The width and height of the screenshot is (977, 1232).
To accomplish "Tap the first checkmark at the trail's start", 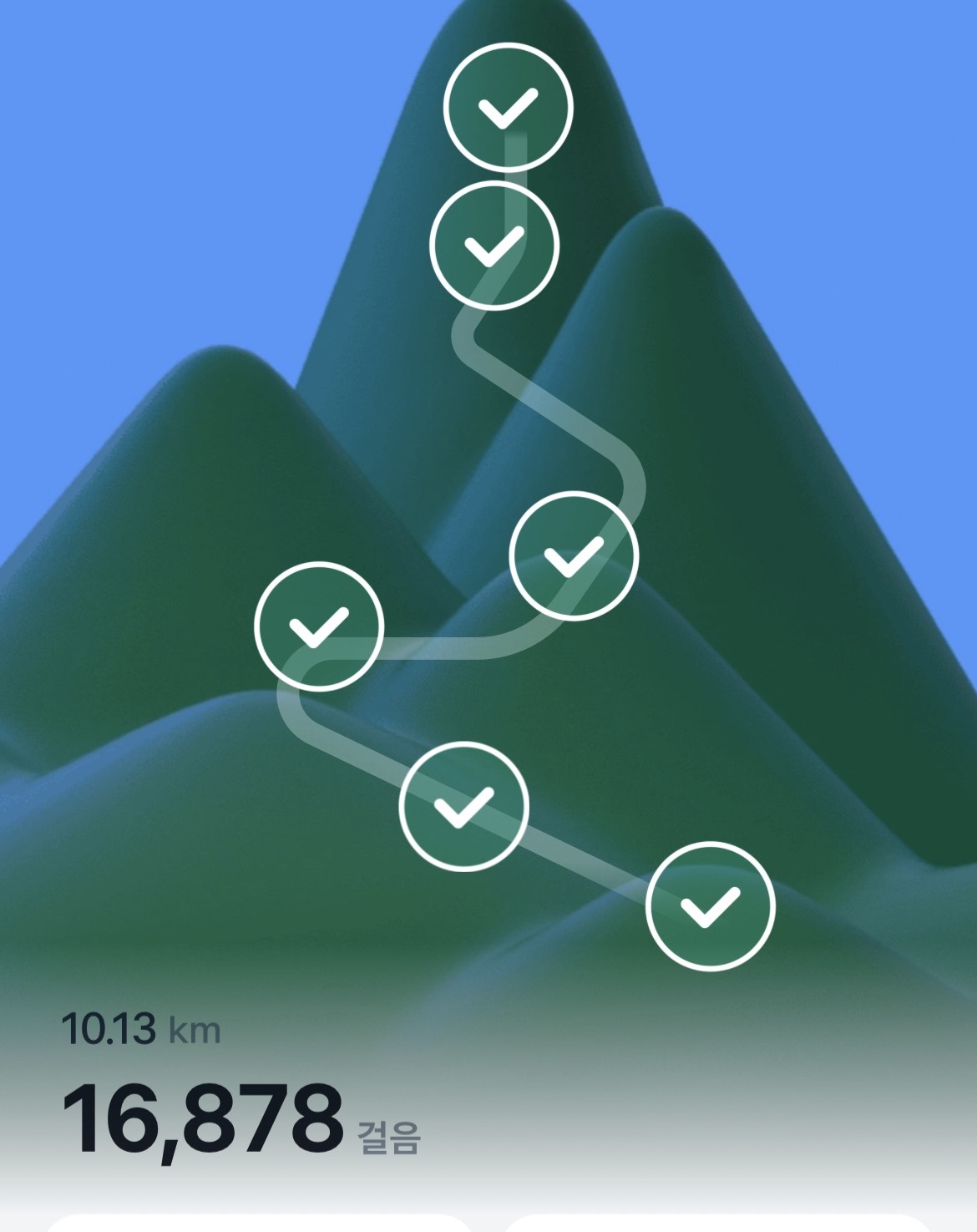I will (x=711, y=906).
